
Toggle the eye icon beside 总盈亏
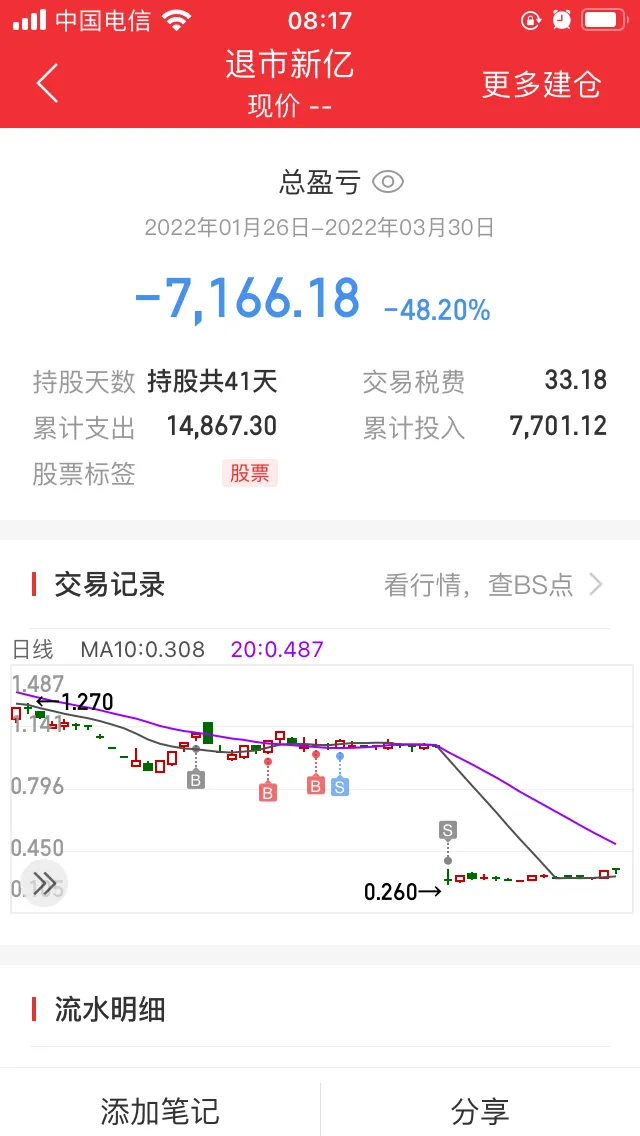point(388,182)
